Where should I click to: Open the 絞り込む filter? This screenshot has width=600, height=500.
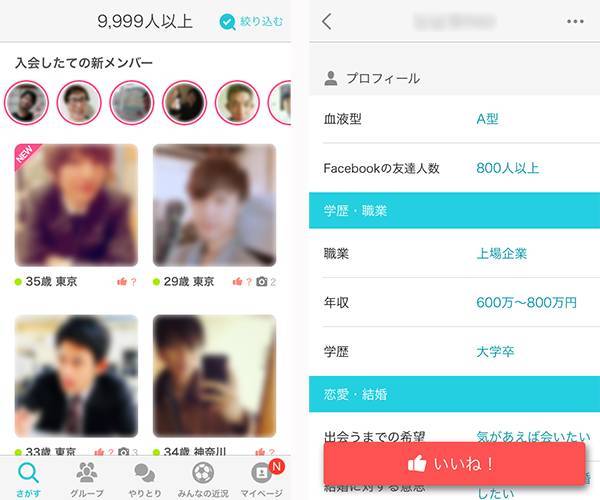tap(251, 21)
